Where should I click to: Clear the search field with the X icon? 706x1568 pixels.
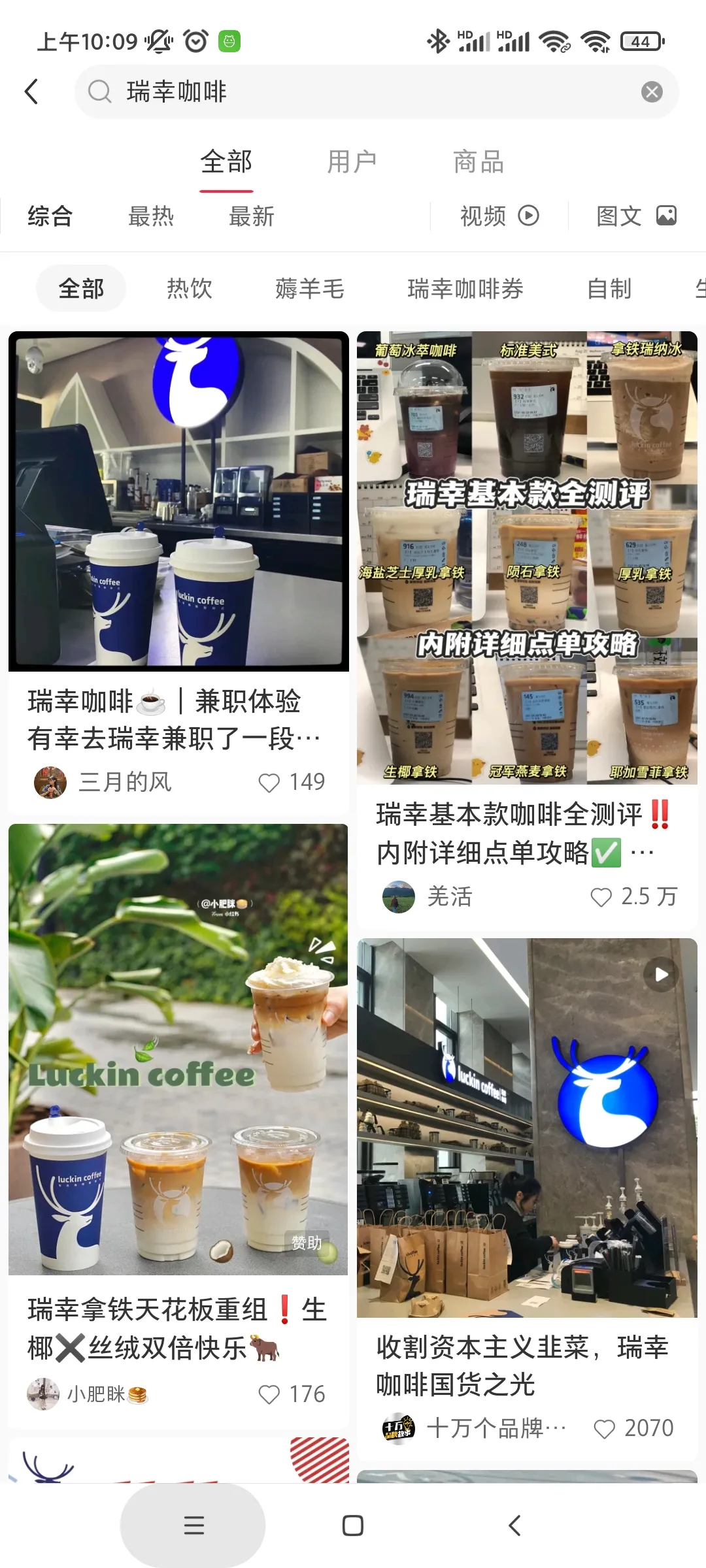pyautogui.click(x=652, y=91)
